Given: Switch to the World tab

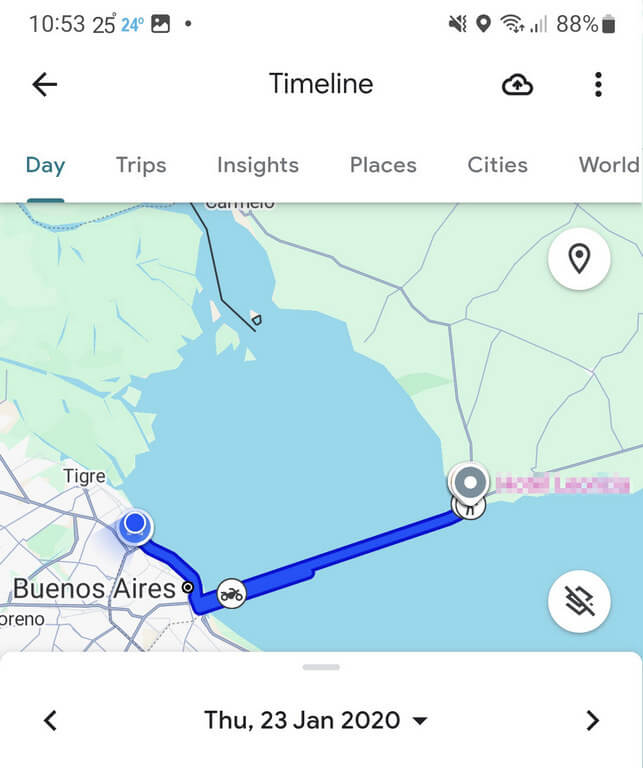Looking at the screenshot, I should [608, 165].
